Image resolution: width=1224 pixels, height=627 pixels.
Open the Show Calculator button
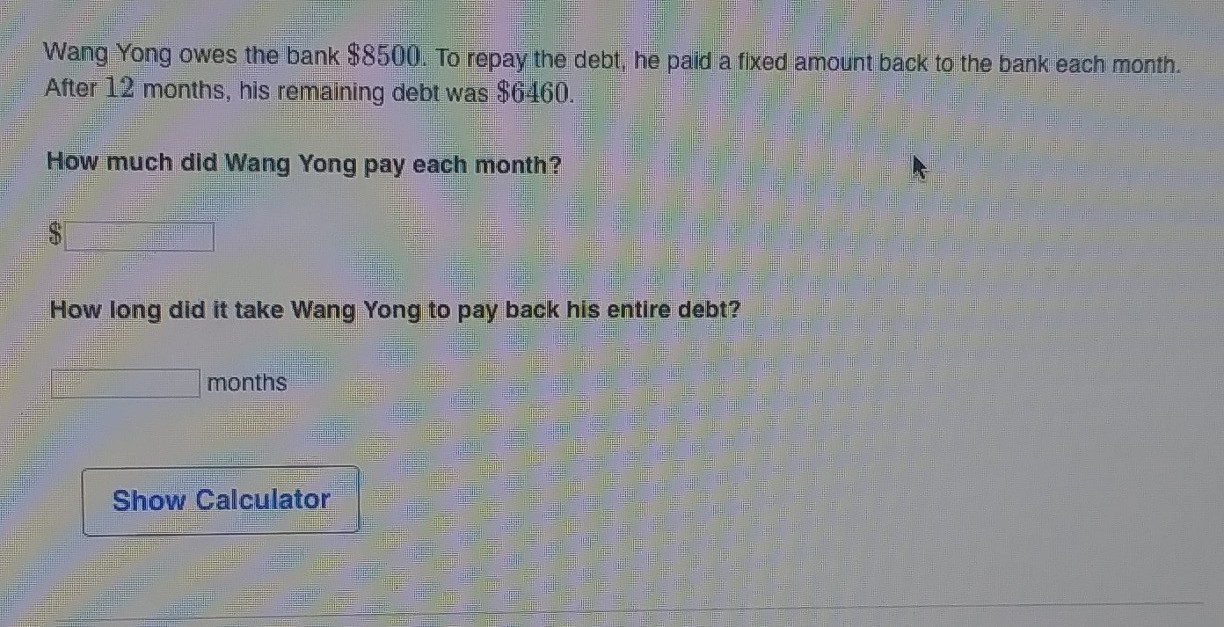[221, 500]
